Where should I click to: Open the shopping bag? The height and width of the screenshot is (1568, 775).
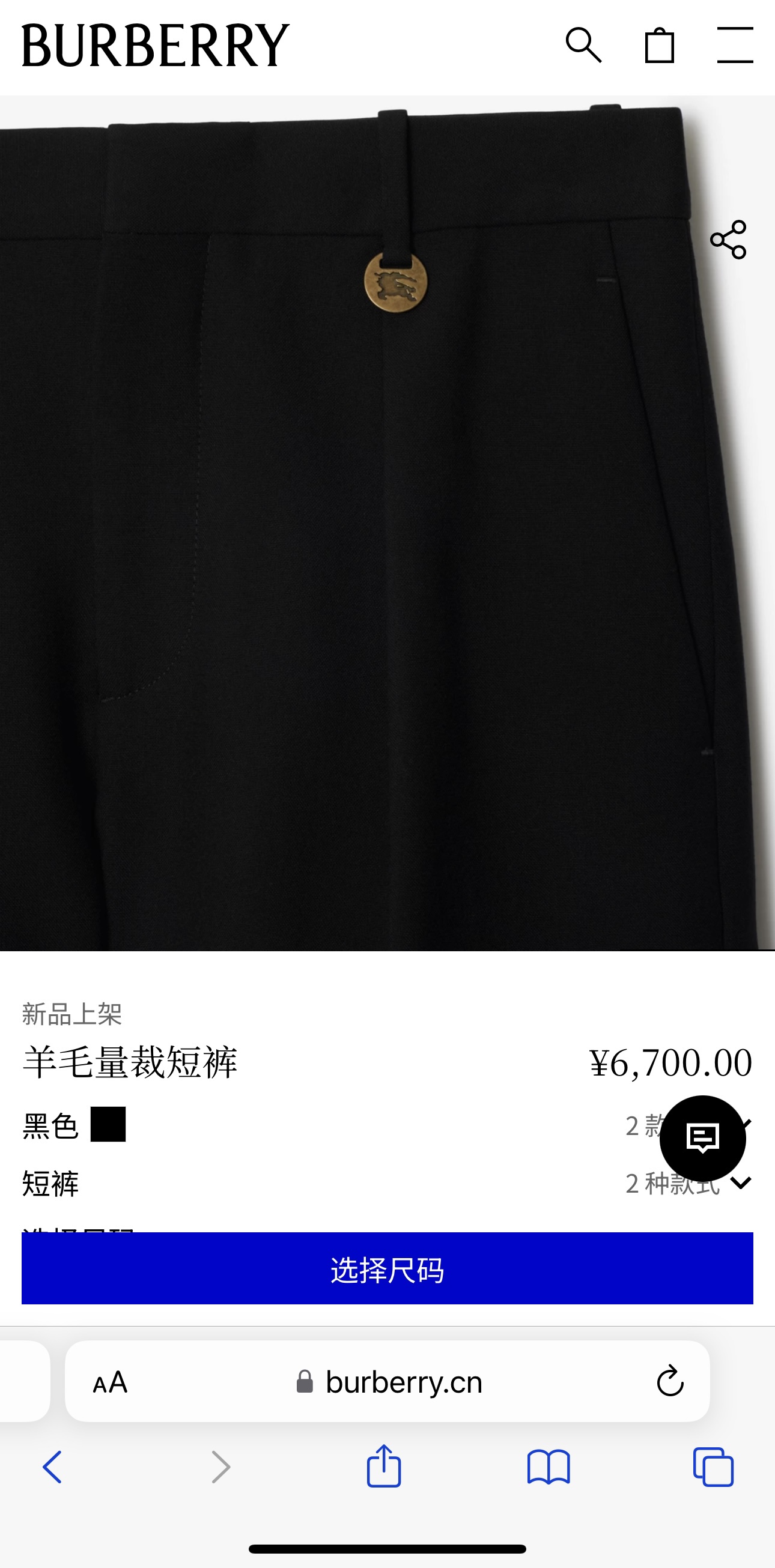(x=659, y=46)
